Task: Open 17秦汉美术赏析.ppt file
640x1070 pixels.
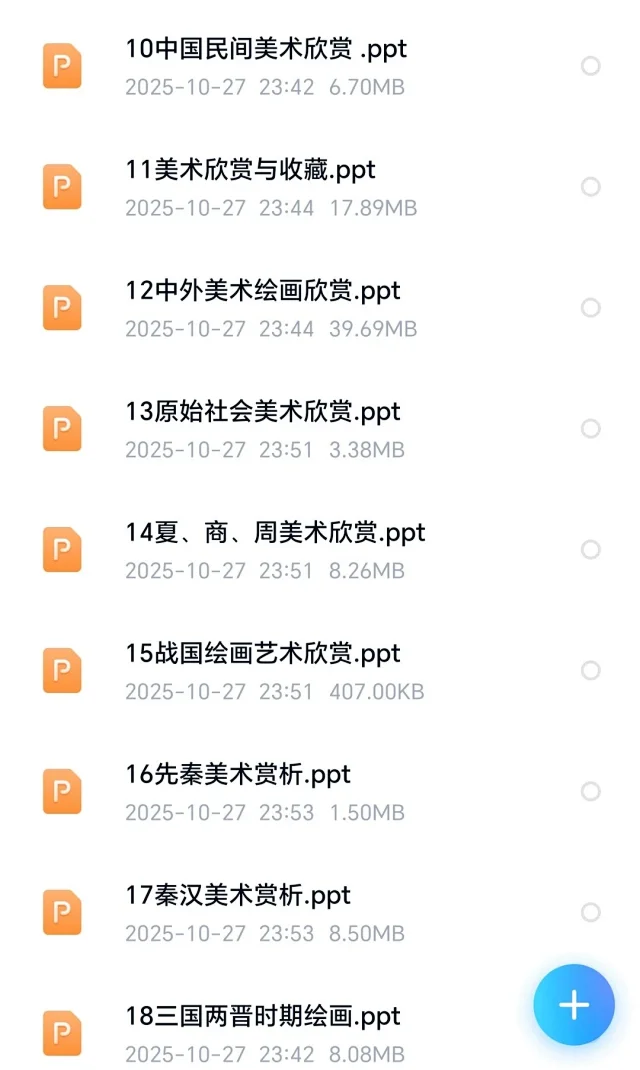Action: point(238,896)
